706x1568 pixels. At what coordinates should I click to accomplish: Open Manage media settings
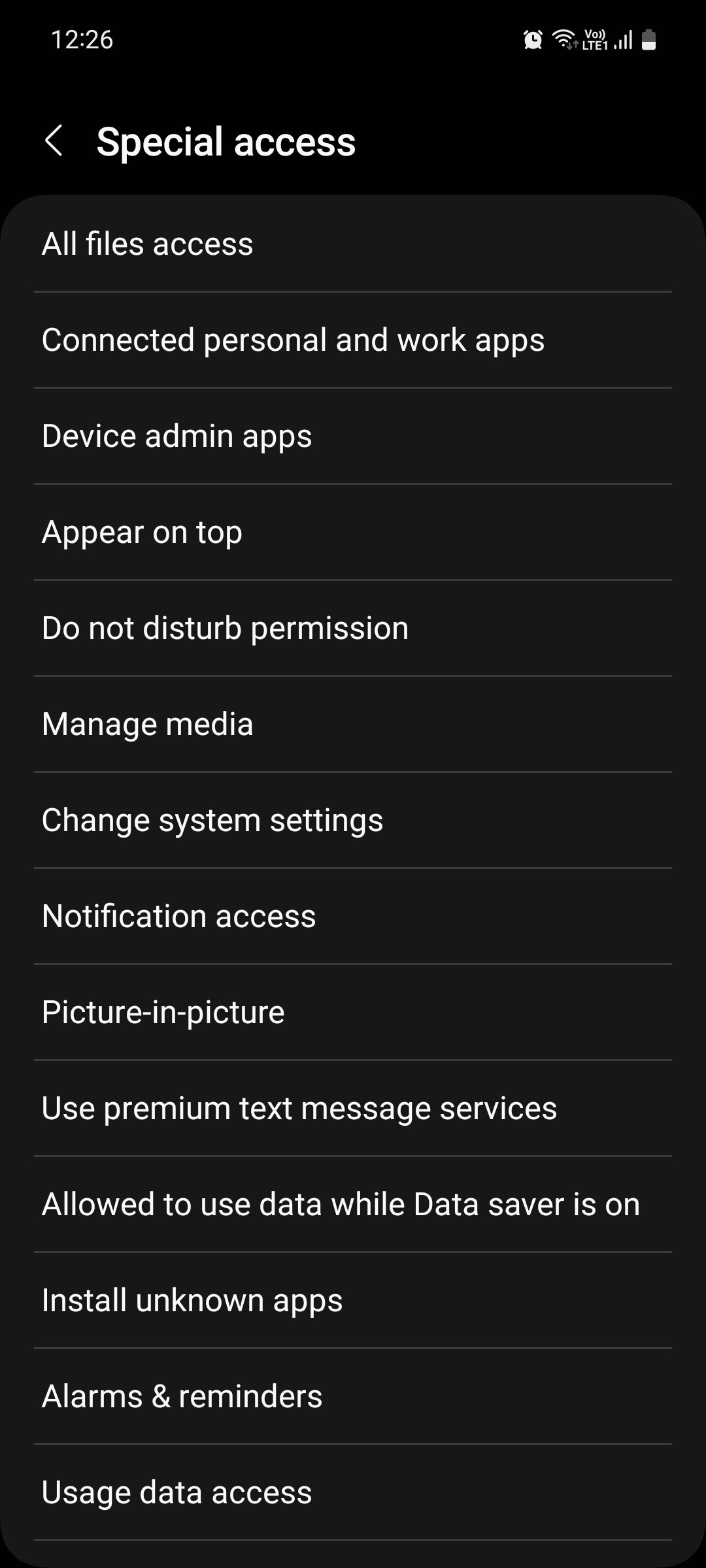point(148,723)
